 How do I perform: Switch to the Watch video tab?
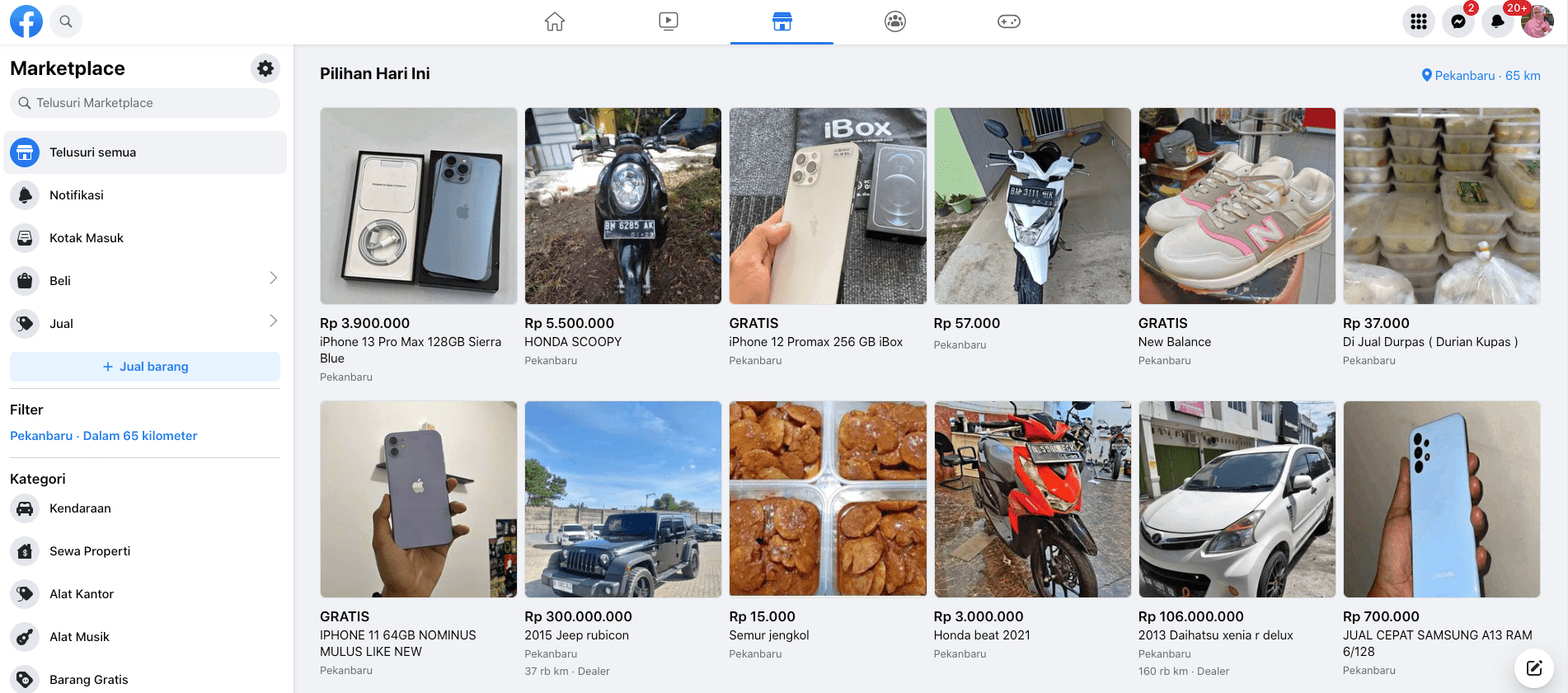click(669, 21)
